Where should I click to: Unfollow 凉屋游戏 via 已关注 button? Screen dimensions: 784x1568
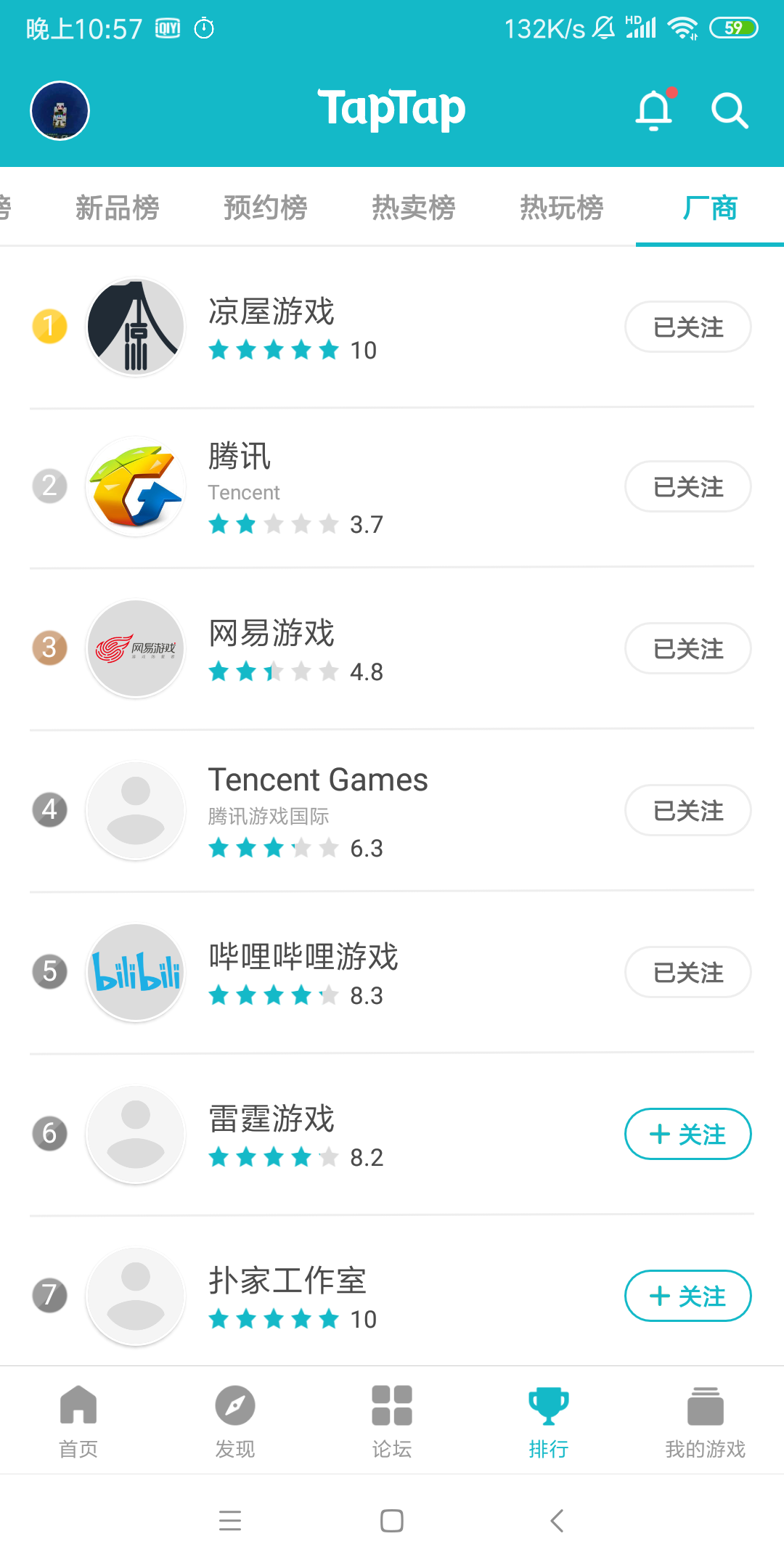point(687,327)
